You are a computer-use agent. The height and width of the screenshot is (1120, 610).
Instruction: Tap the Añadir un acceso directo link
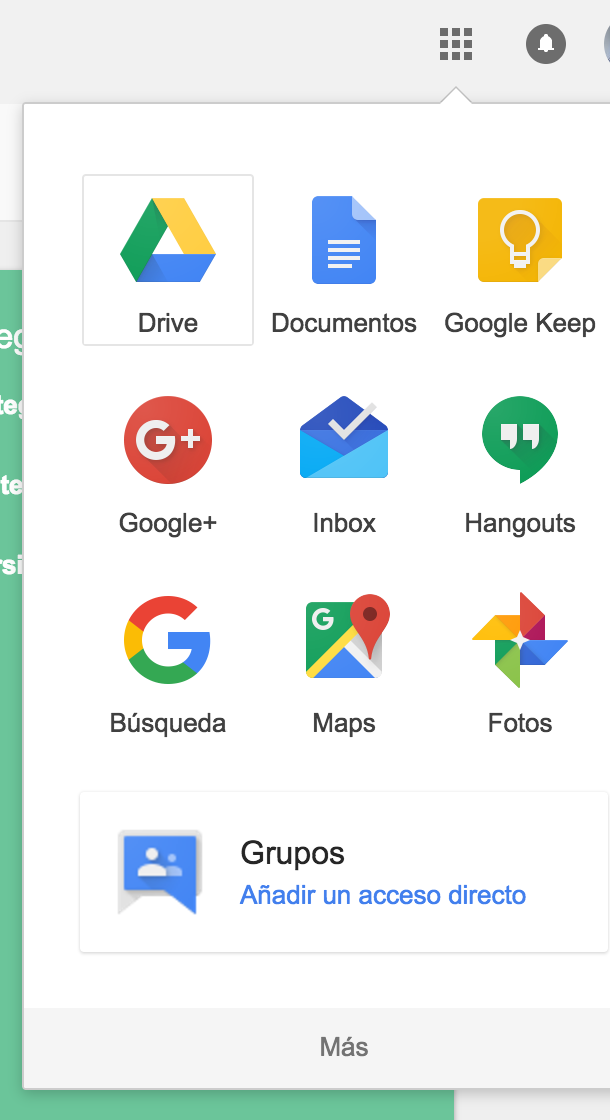click(x=383, y=895)
